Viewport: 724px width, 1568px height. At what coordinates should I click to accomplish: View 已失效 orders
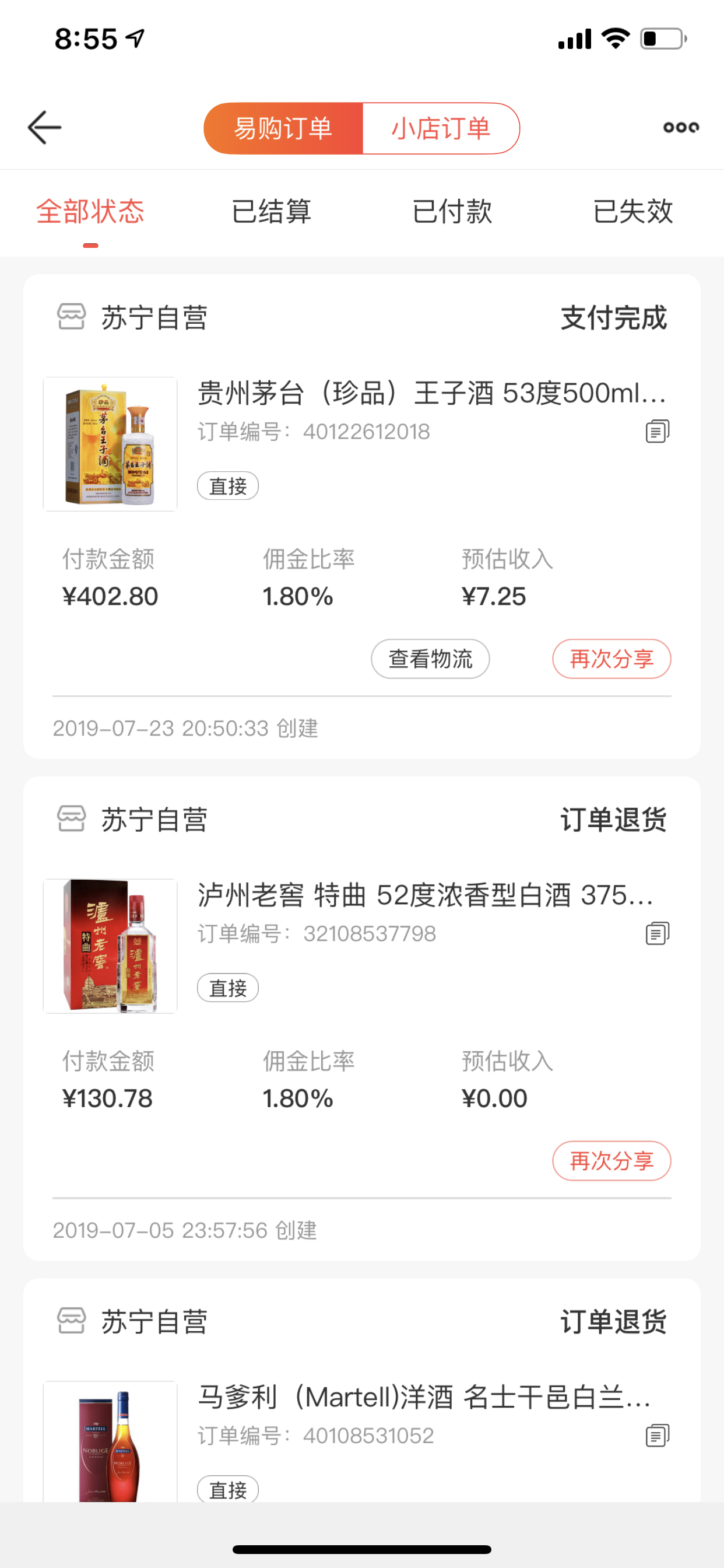click(632, 212)
